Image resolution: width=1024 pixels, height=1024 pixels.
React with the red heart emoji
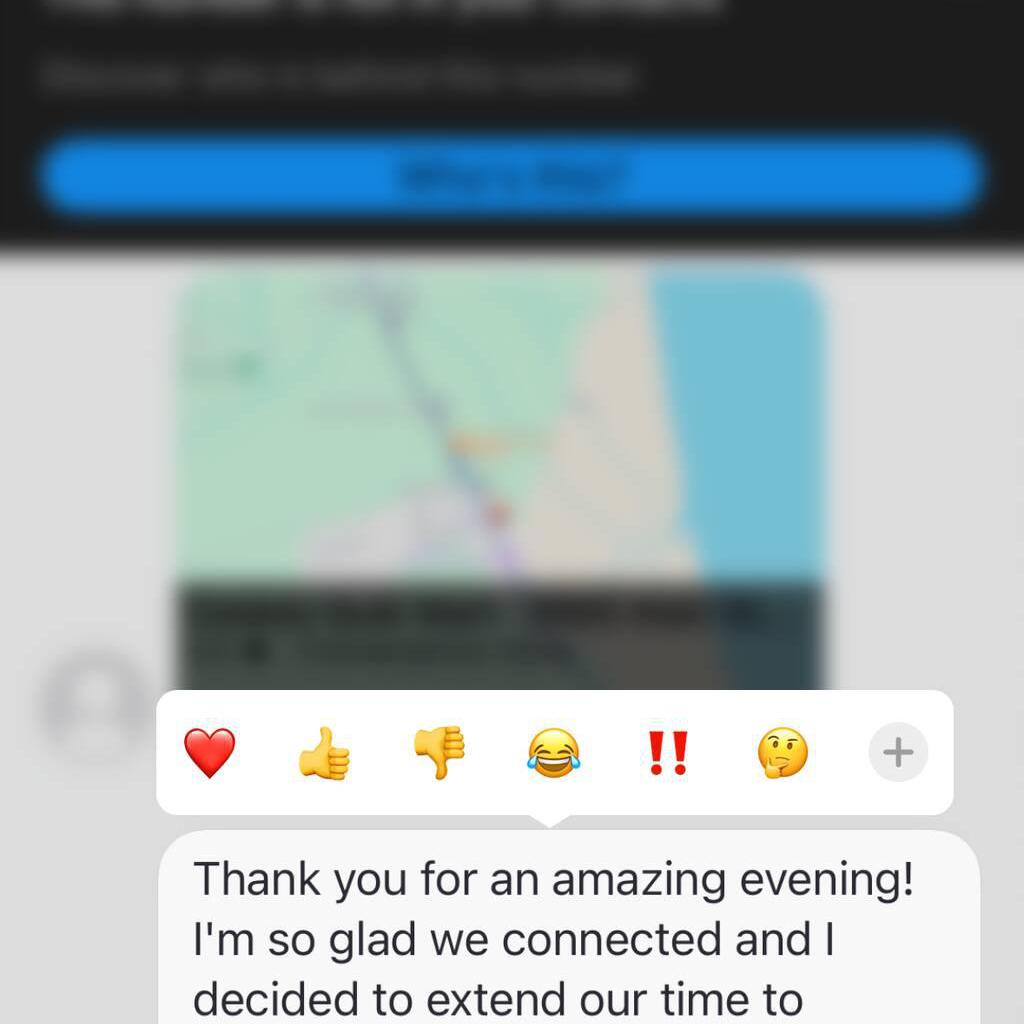point(210,752)
